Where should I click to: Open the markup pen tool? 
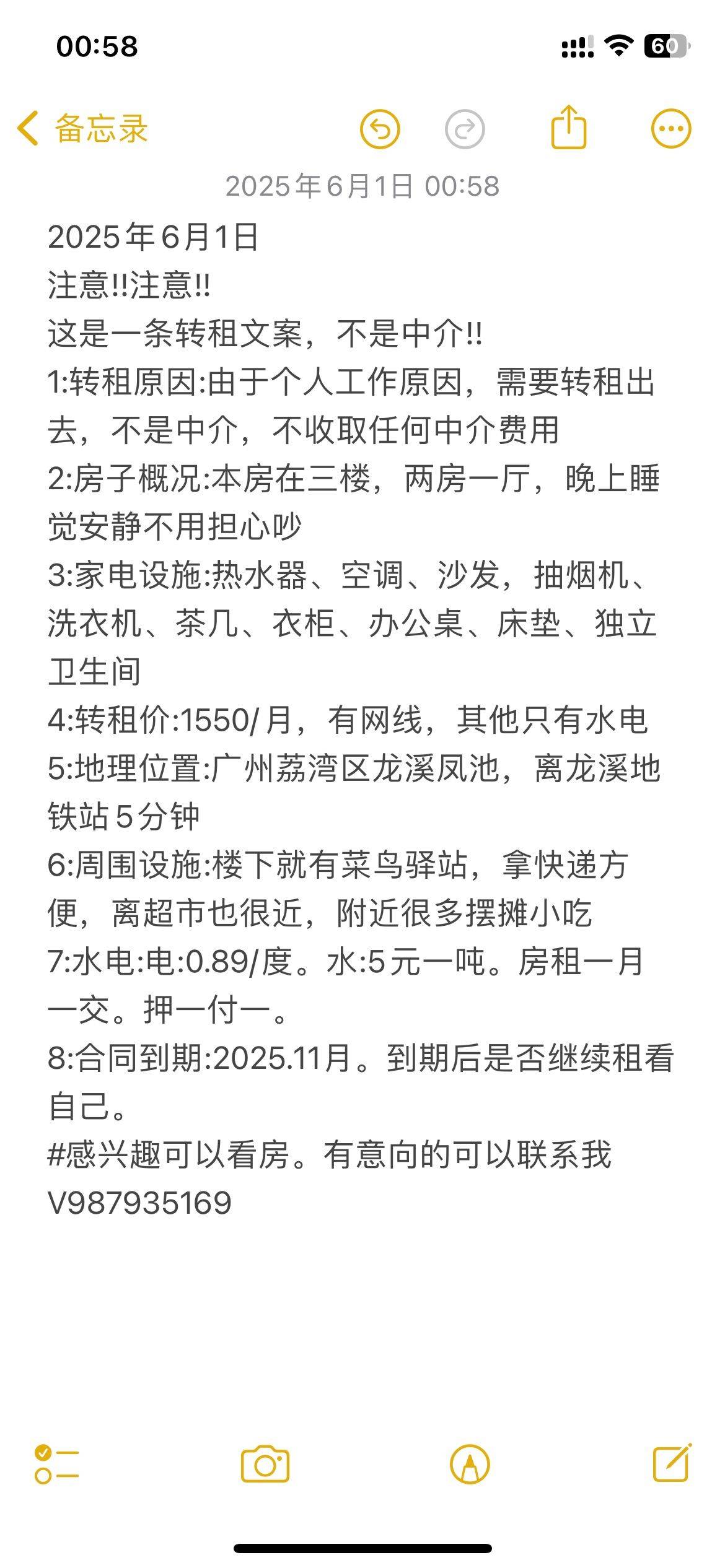tap(470, 1465)
